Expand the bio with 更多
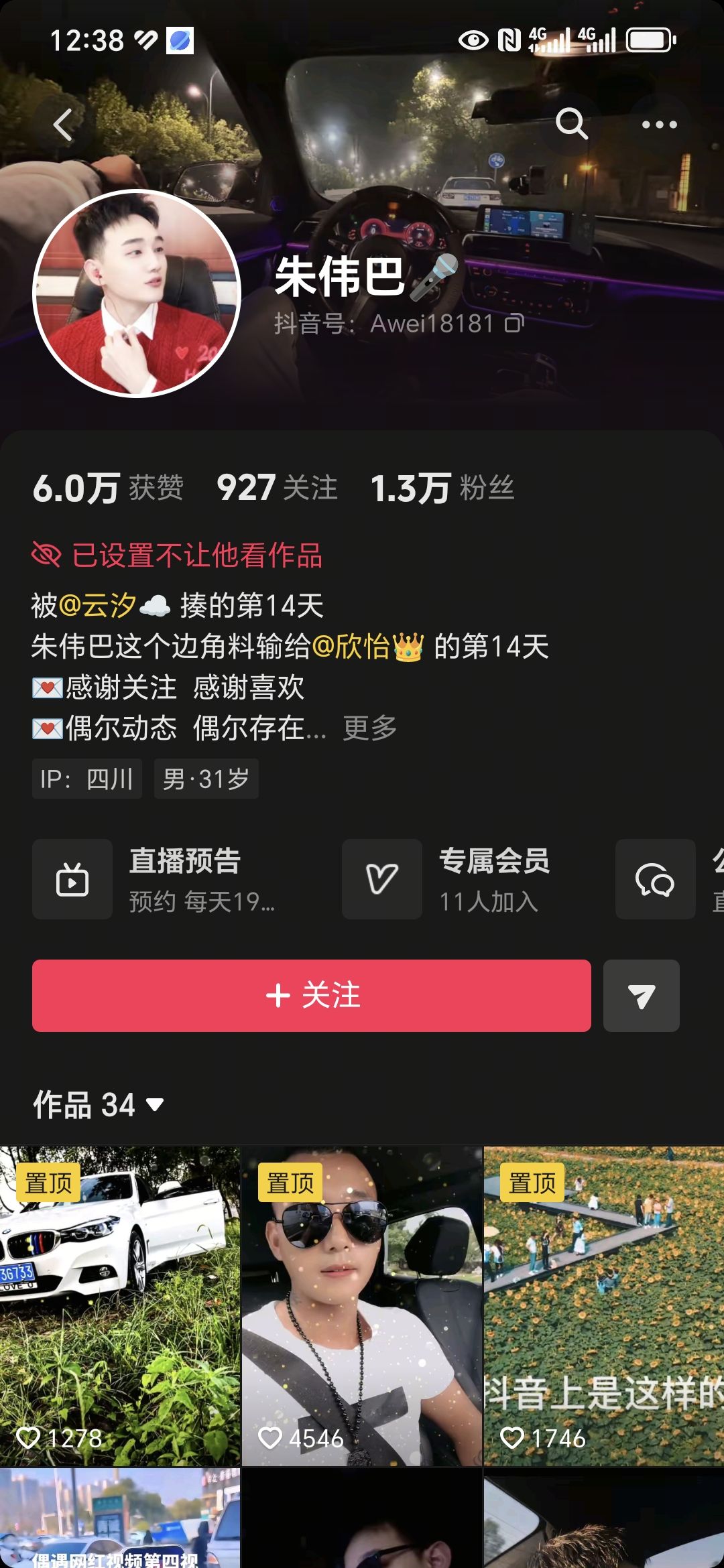This screenshot has width=724, height=1568. (x=370, y=728)
